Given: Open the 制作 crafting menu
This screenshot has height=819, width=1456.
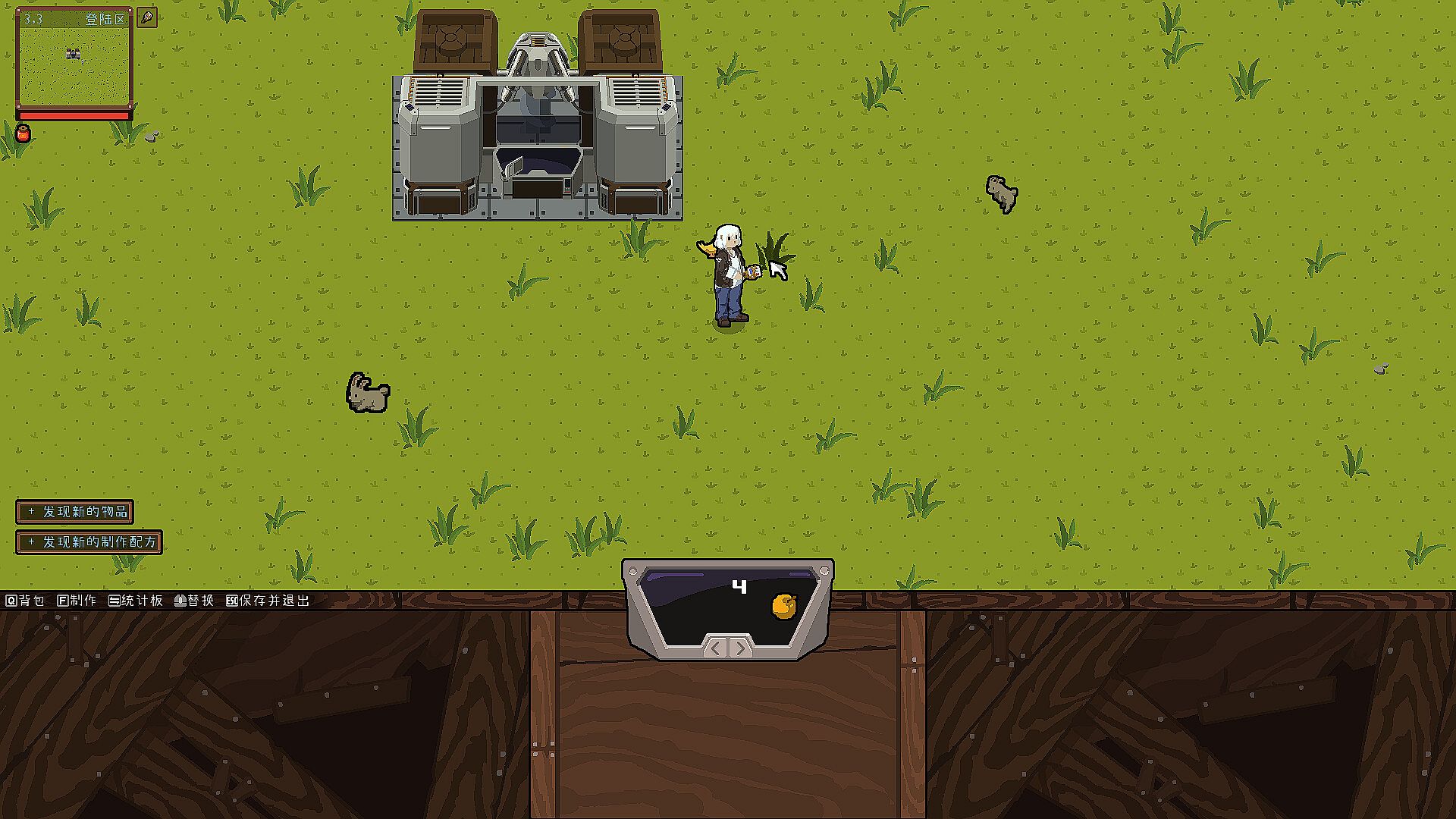Looking at the screenshot, I should coord(77,601).
